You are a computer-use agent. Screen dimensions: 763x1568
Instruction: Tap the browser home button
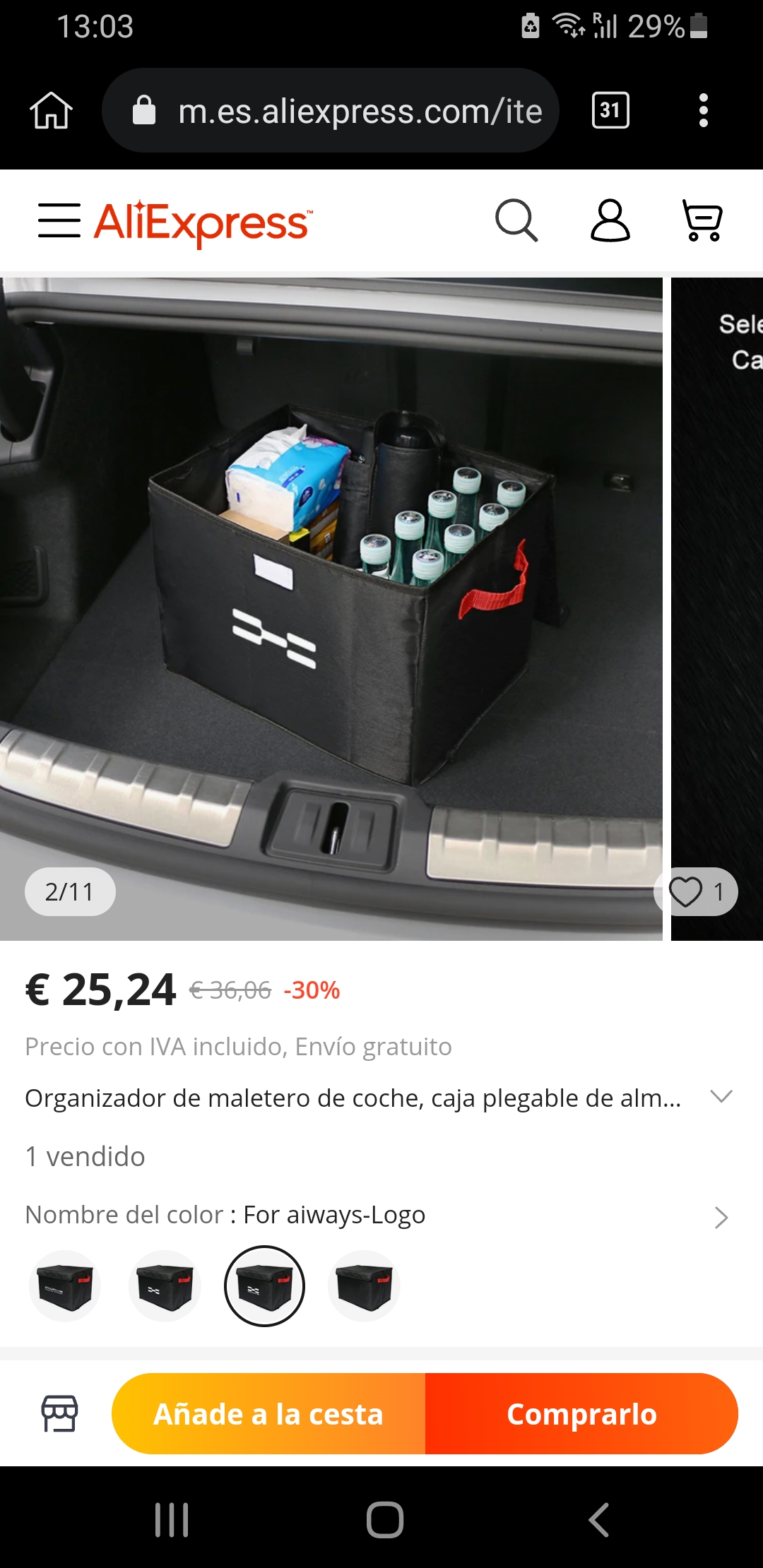pyautogui.click(x=51, y=111)
